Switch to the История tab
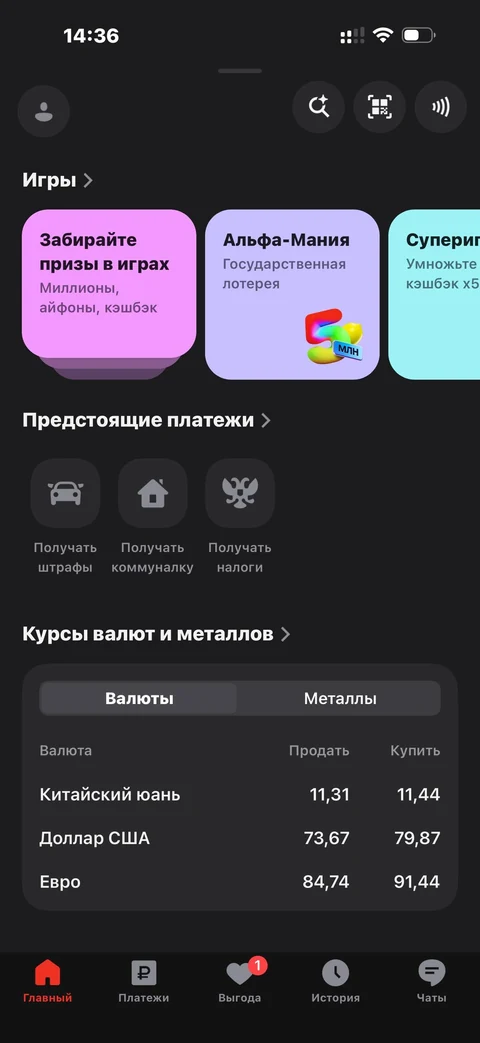 click(336, 981)
